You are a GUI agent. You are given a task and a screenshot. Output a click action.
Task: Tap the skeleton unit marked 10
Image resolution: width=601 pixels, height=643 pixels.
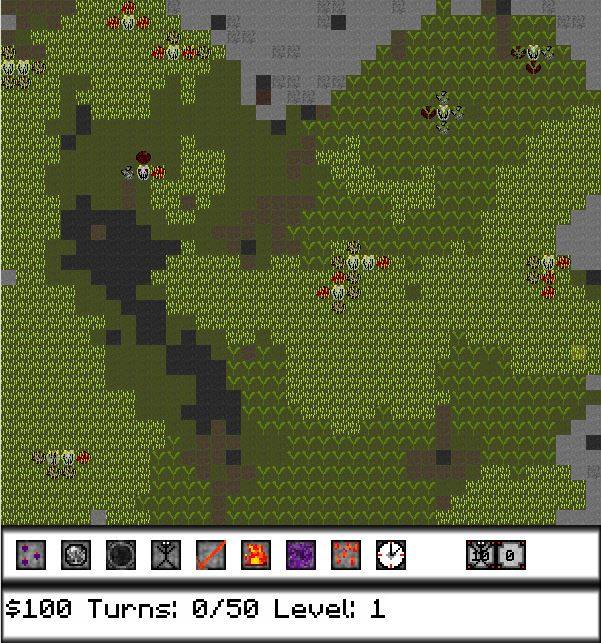click(x=481, y=555)
